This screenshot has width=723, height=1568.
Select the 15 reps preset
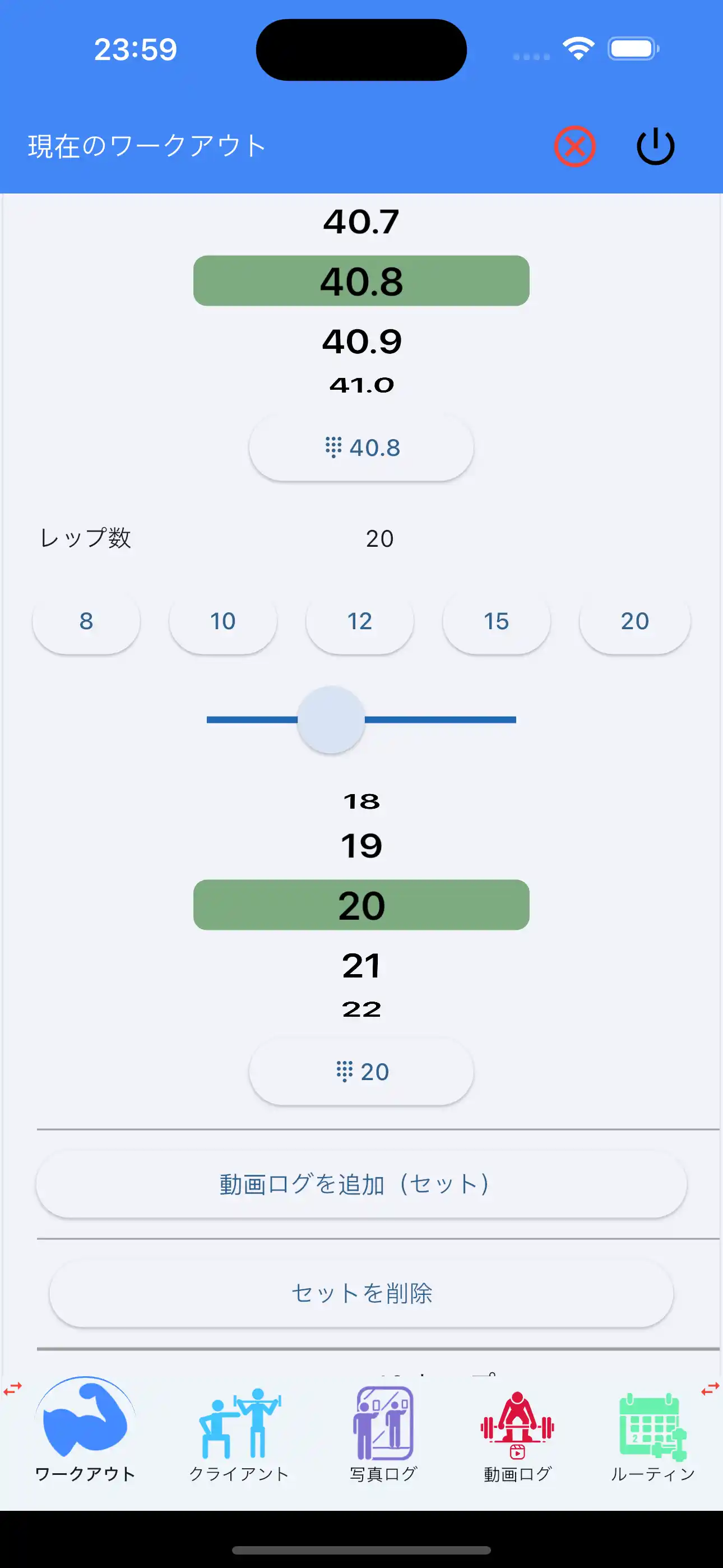pyautogui.click(x=497, y=621)
